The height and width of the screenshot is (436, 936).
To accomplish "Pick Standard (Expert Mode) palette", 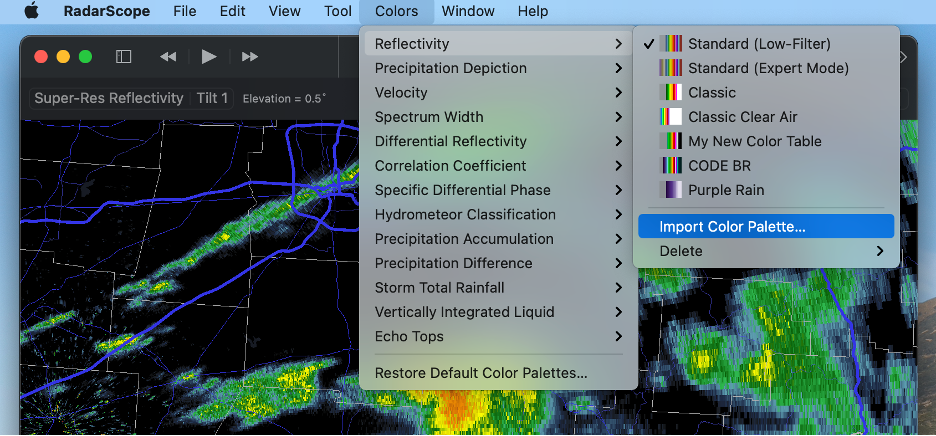I will pyautogui.click(x=768, y=68).
